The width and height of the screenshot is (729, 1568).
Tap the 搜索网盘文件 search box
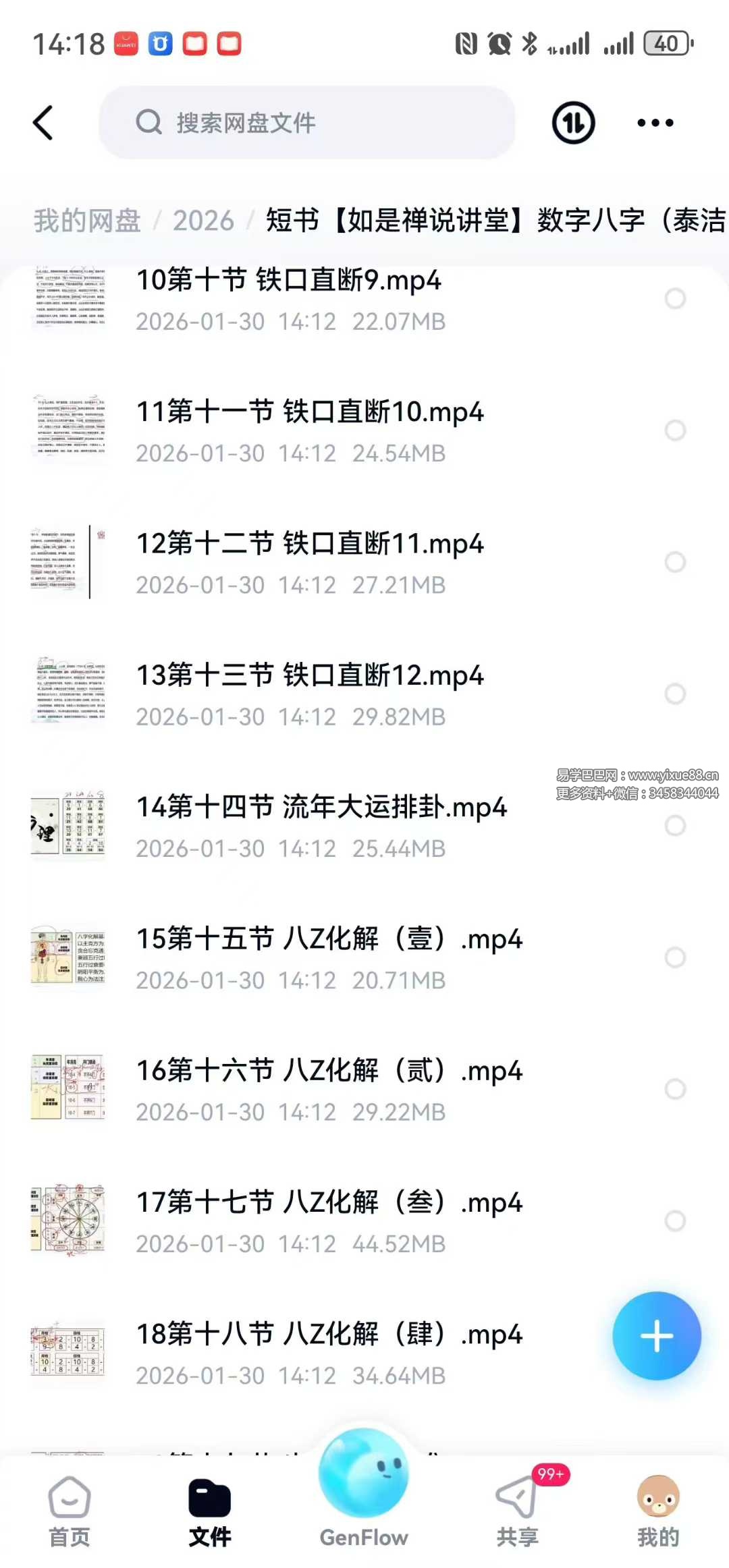coord(307,123)
